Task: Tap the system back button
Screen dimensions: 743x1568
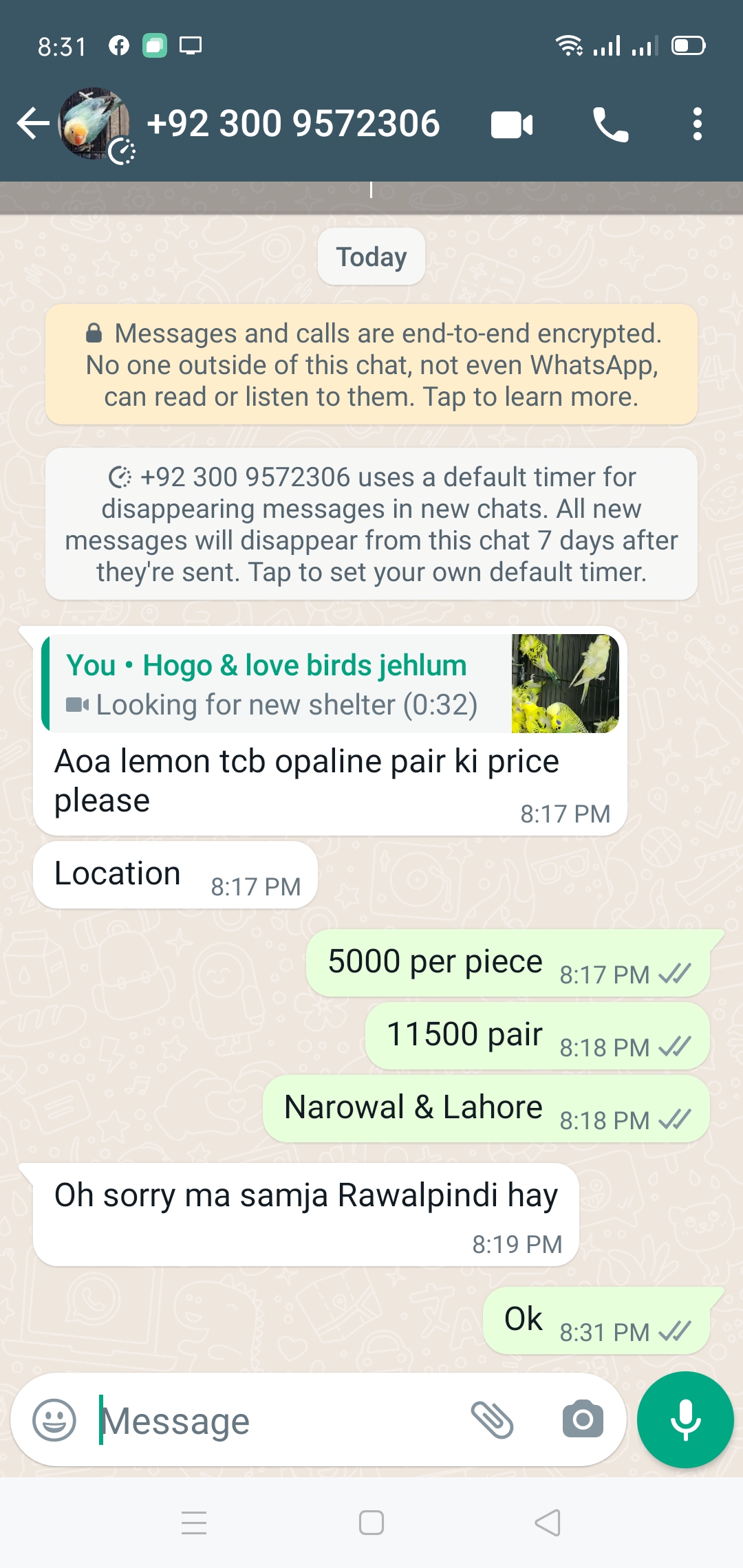Action: point(548,1523)
